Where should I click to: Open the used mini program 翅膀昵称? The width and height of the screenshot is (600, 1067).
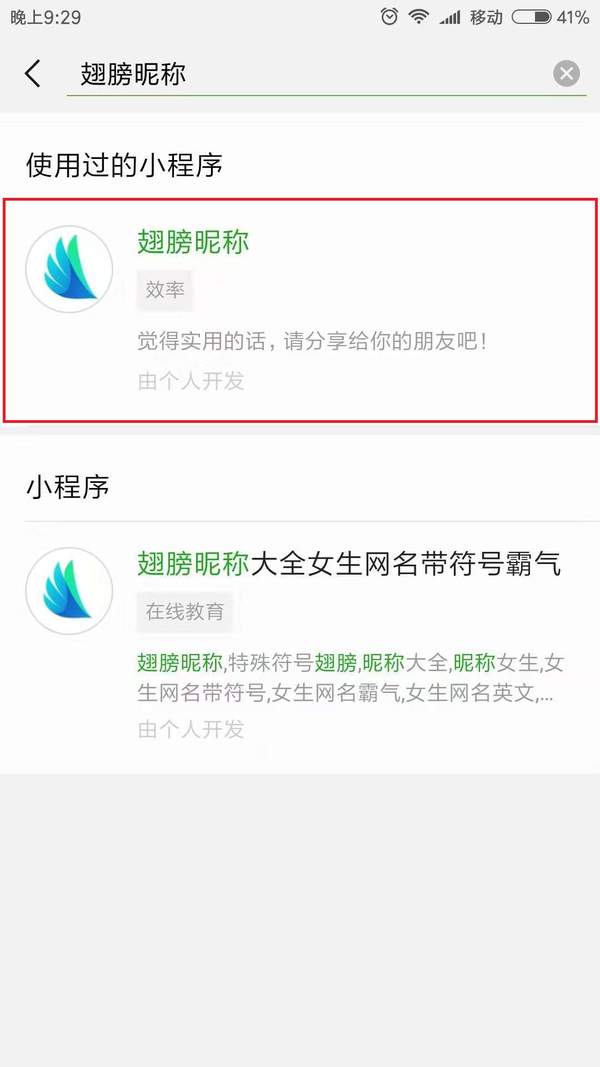[x=300, y=310]
